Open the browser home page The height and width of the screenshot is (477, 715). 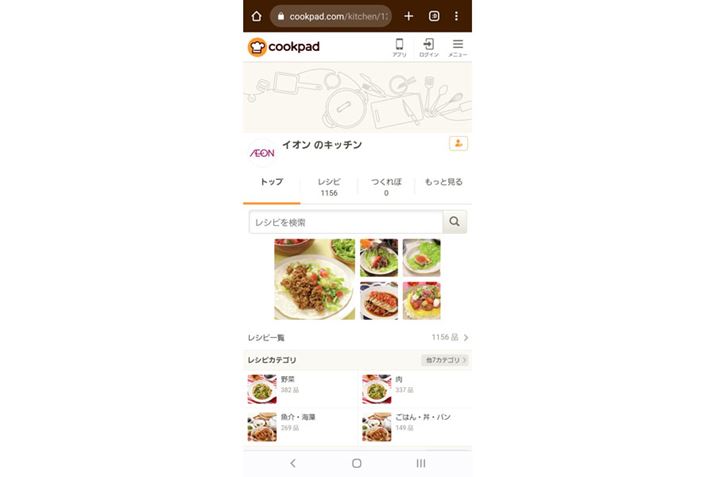coord(256,16)
